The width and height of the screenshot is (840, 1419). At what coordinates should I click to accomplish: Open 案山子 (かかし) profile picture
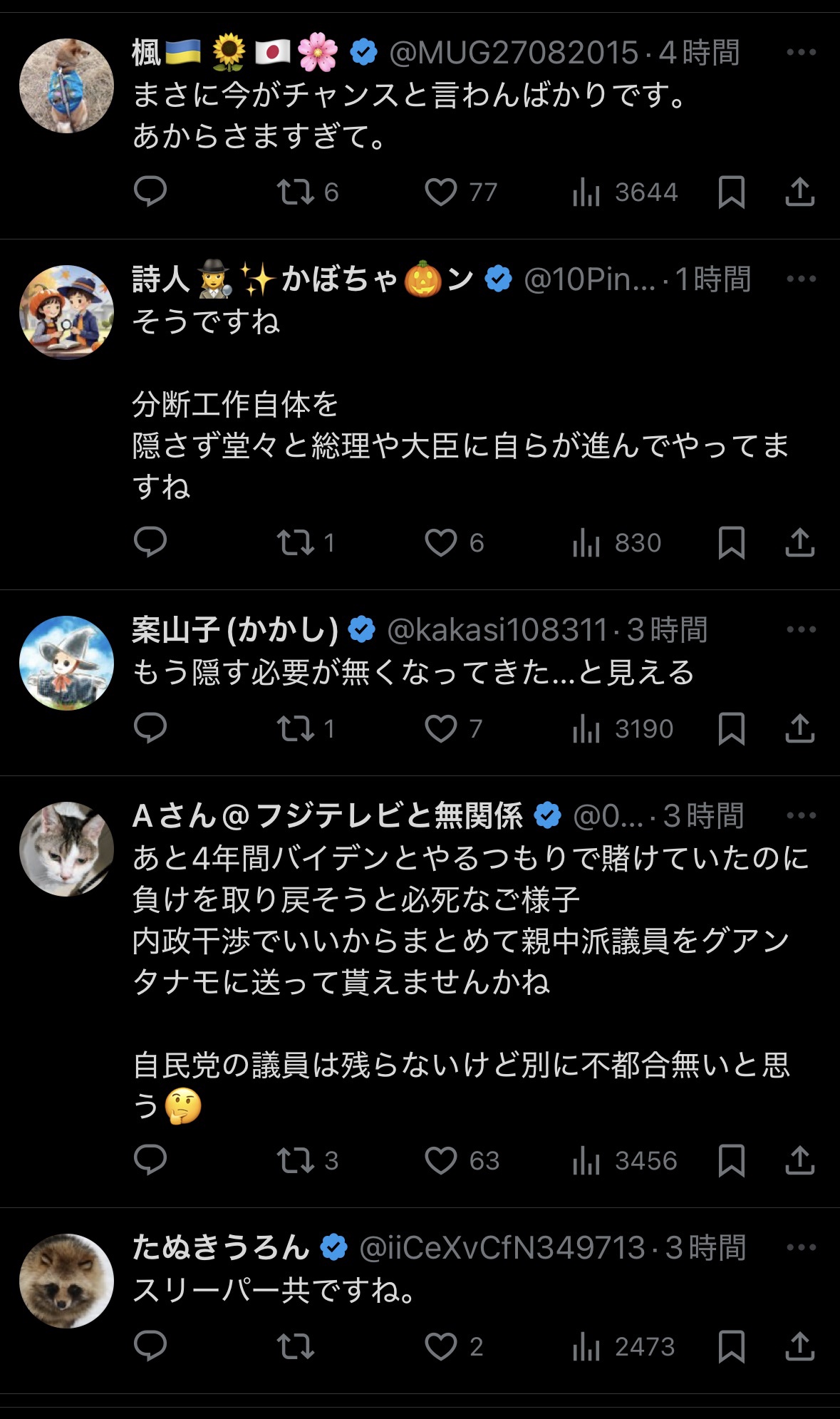66,663
